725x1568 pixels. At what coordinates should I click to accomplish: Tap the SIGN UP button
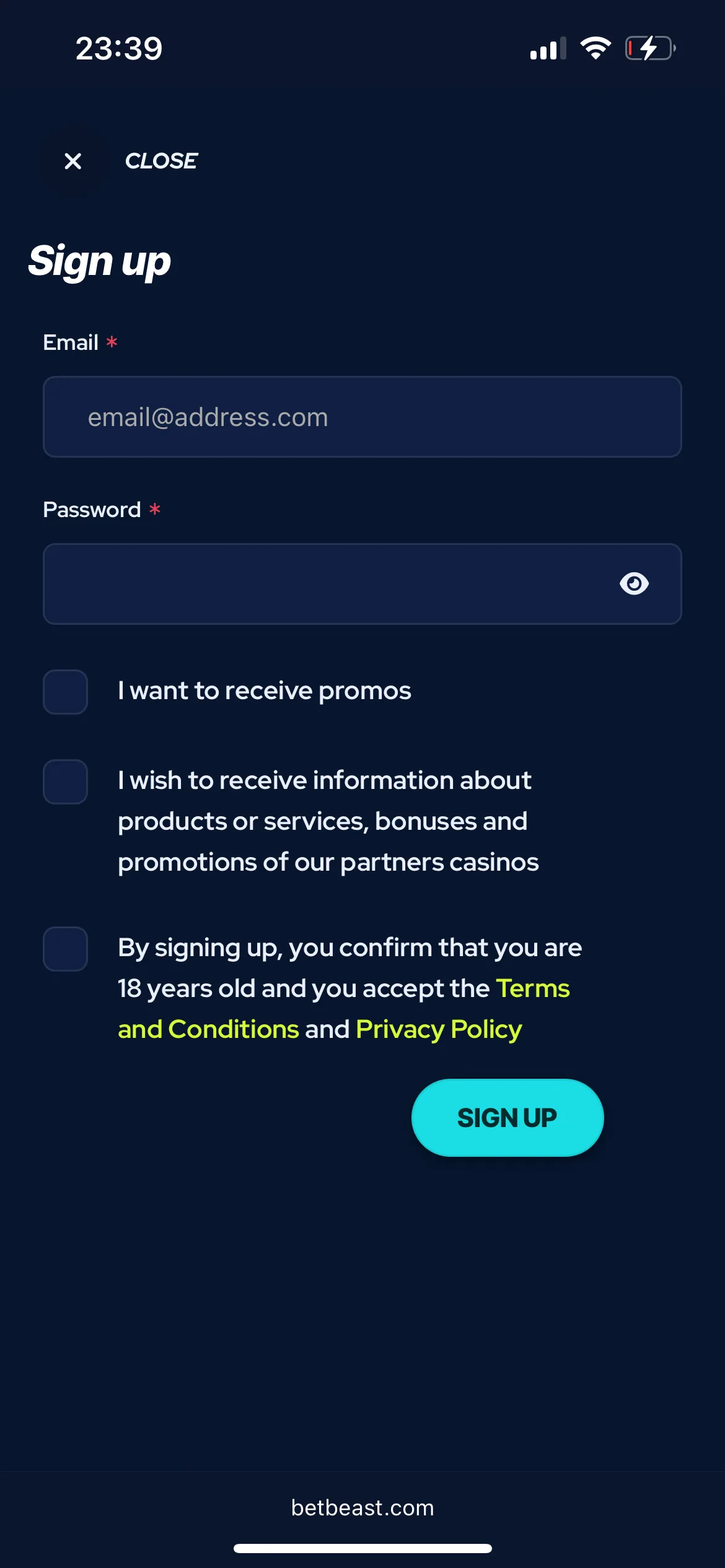coord(507,1118)
